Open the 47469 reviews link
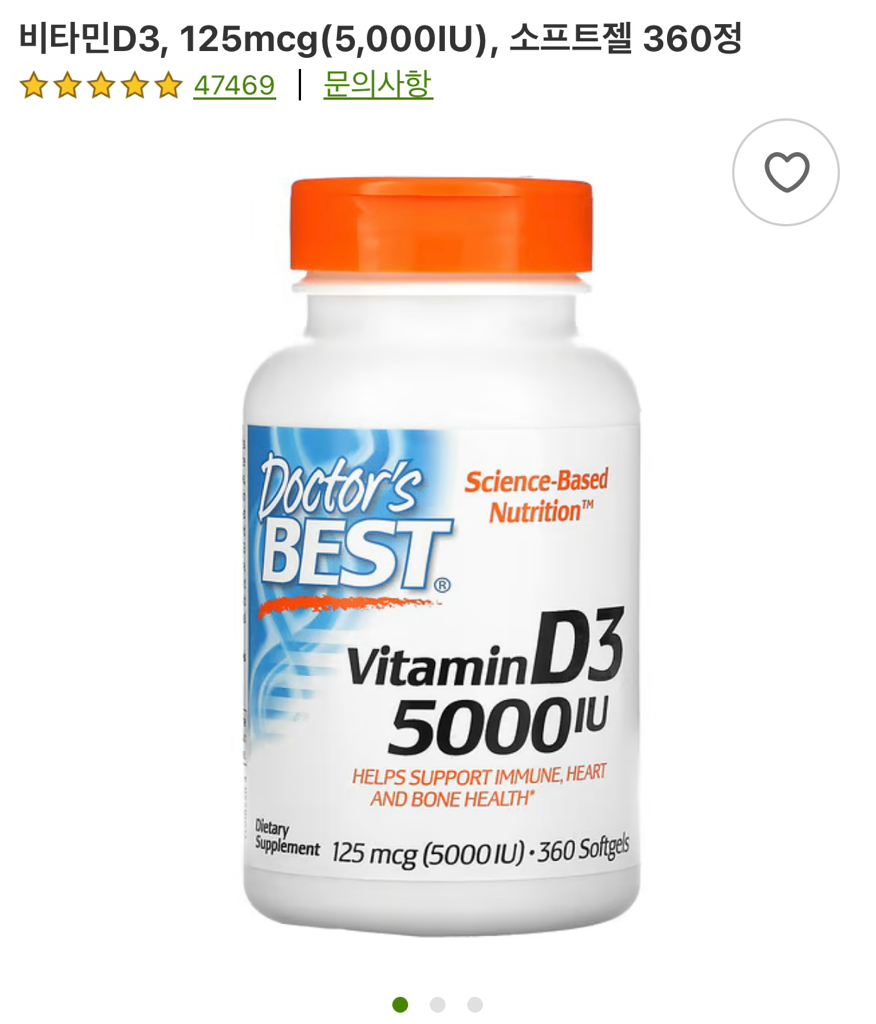This screenshot has width=876, height=1024. [x=234, y=85]
